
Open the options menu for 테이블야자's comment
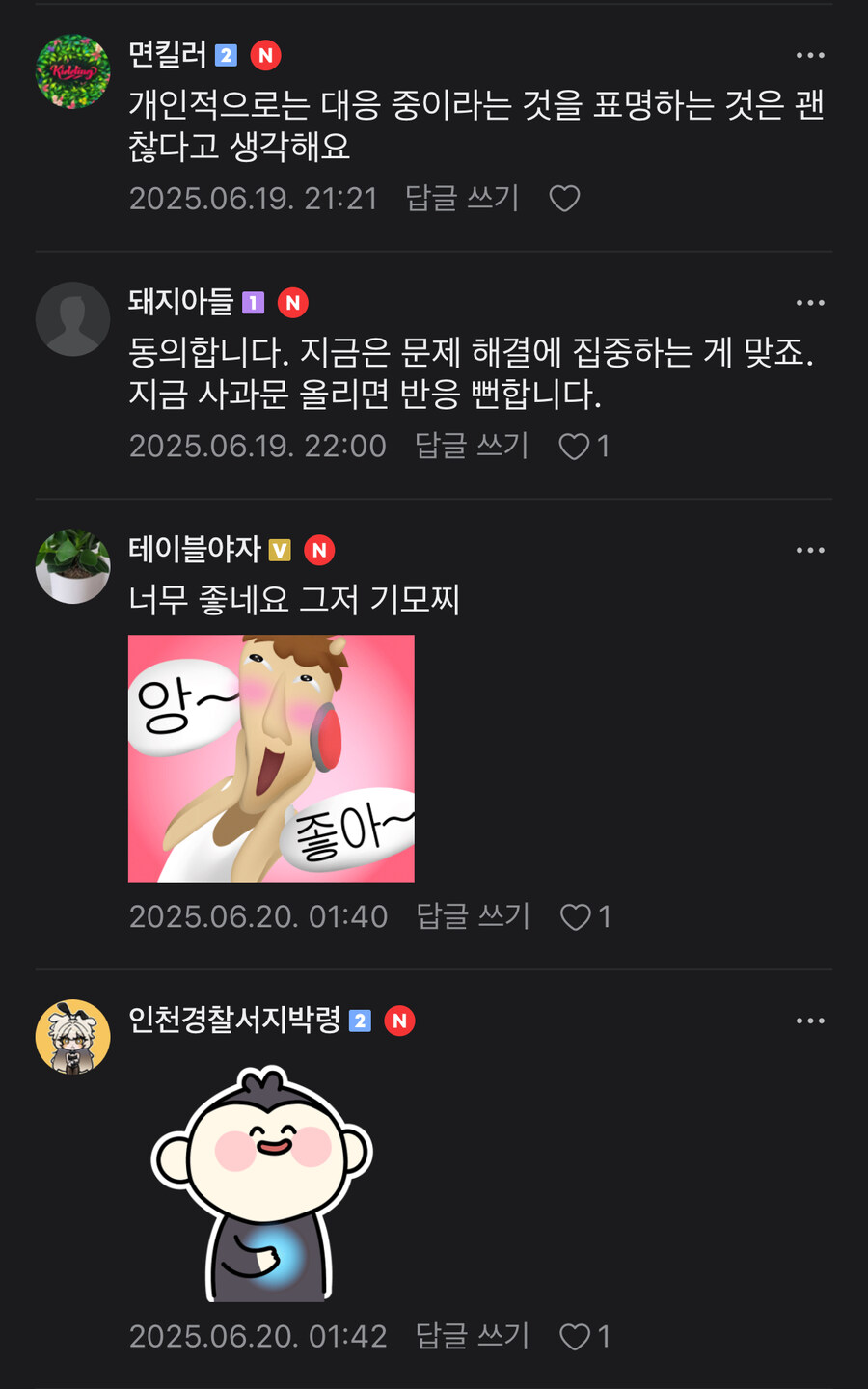click(x=811, y=549)
